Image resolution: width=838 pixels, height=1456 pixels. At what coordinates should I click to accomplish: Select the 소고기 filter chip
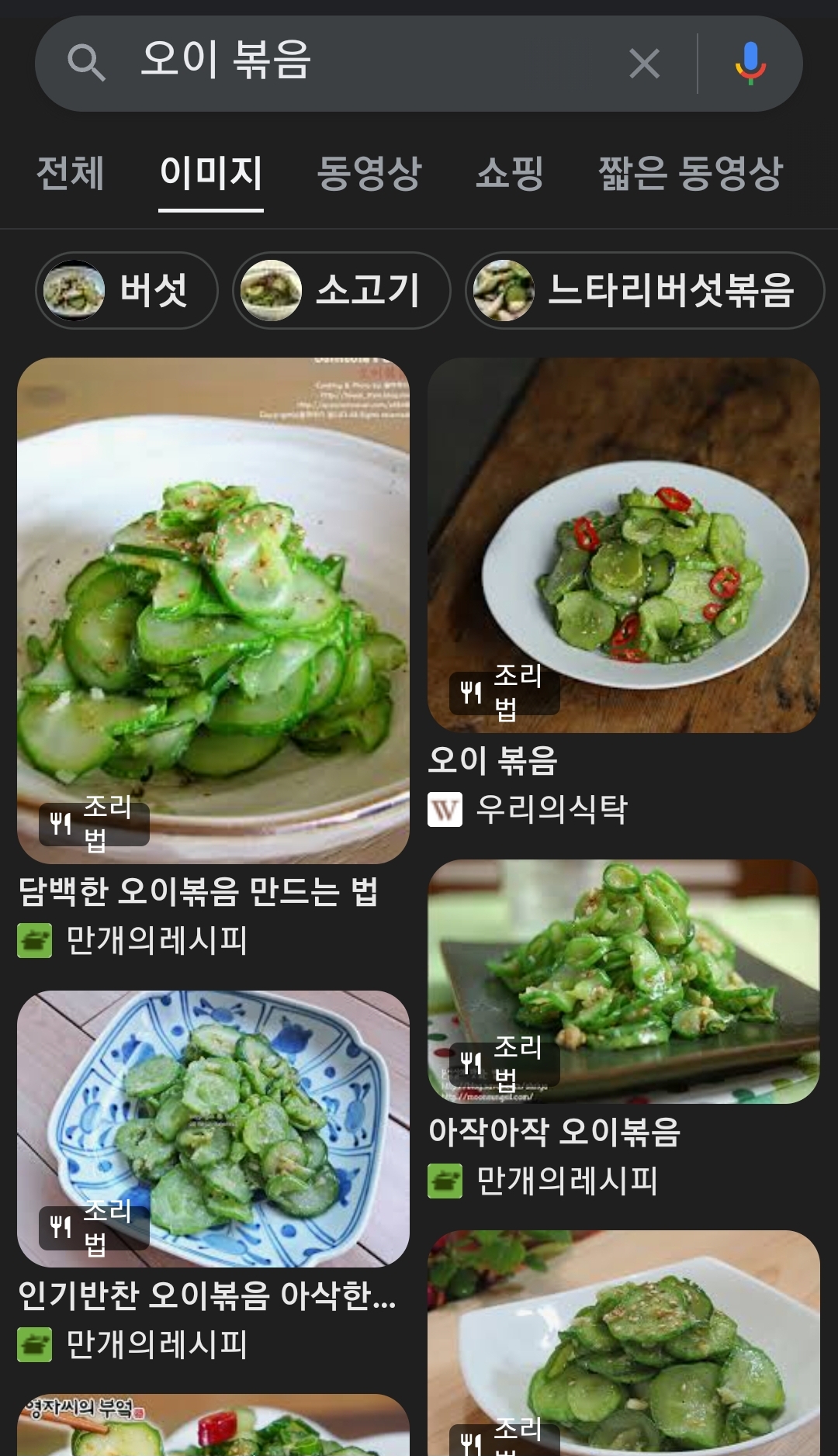[341, 290]
